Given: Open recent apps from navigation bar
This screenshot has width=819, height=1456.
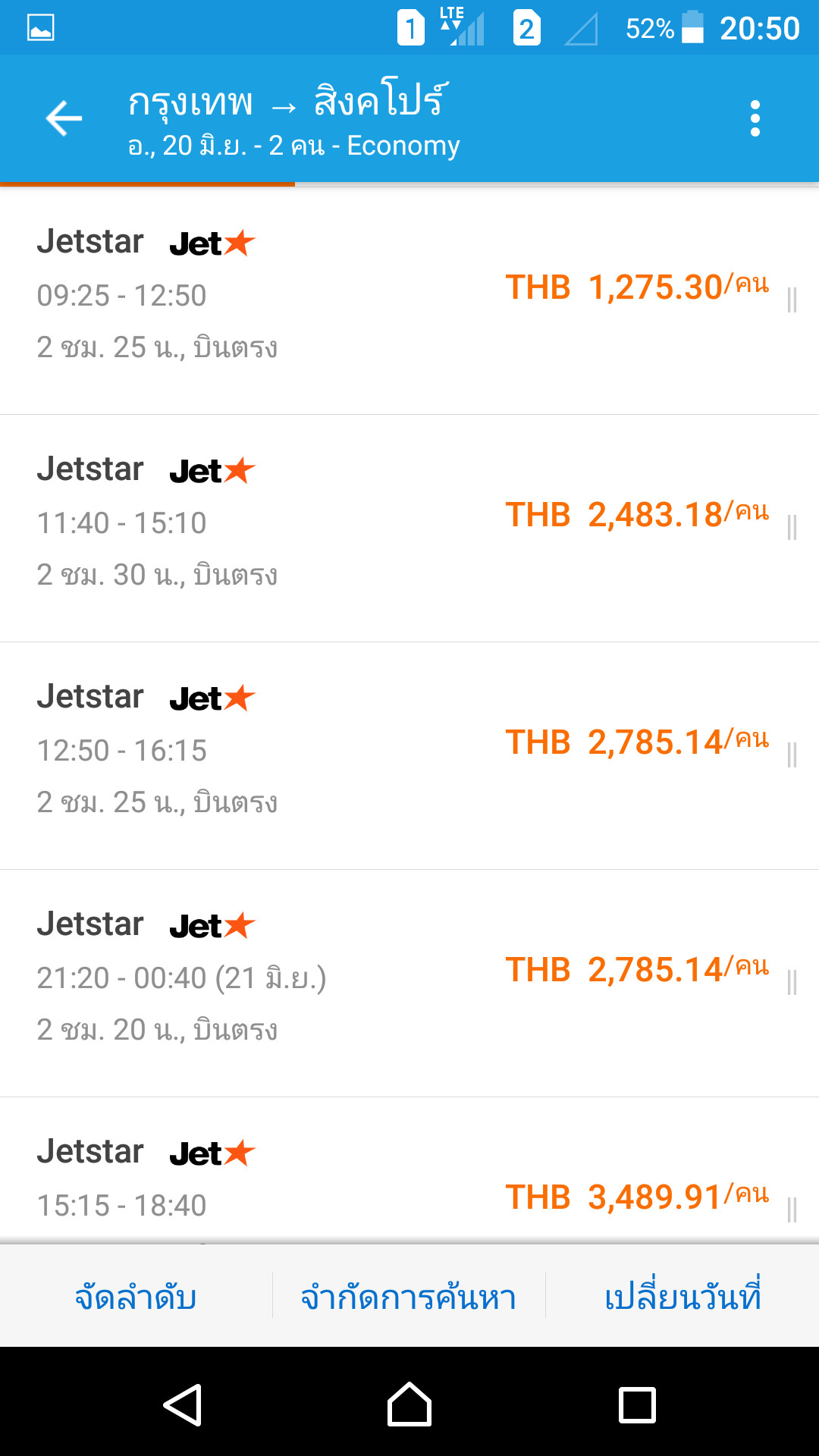Looking at the screenshot, I should coord(637,1404).
